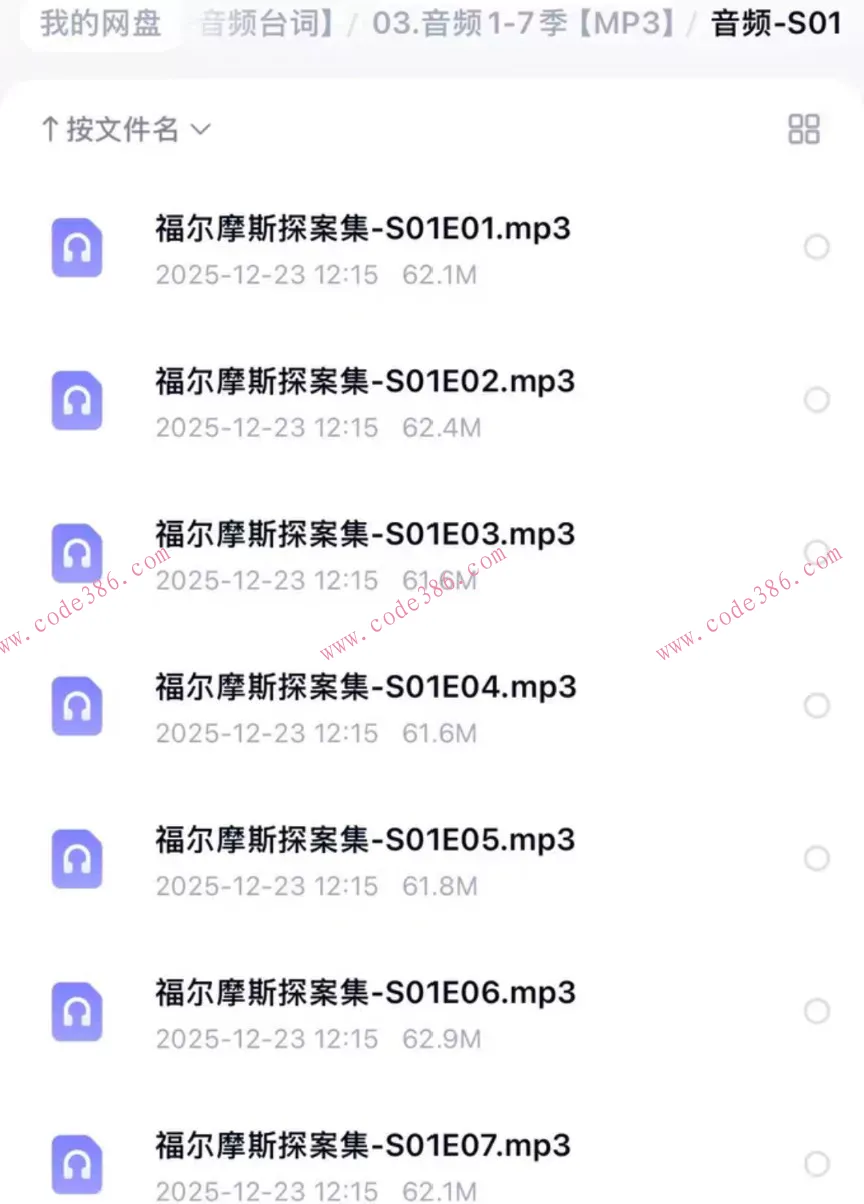Screen dimensions: 864x1204
Task: Click the audio icon beside S01E02
Action: (77, 400)
